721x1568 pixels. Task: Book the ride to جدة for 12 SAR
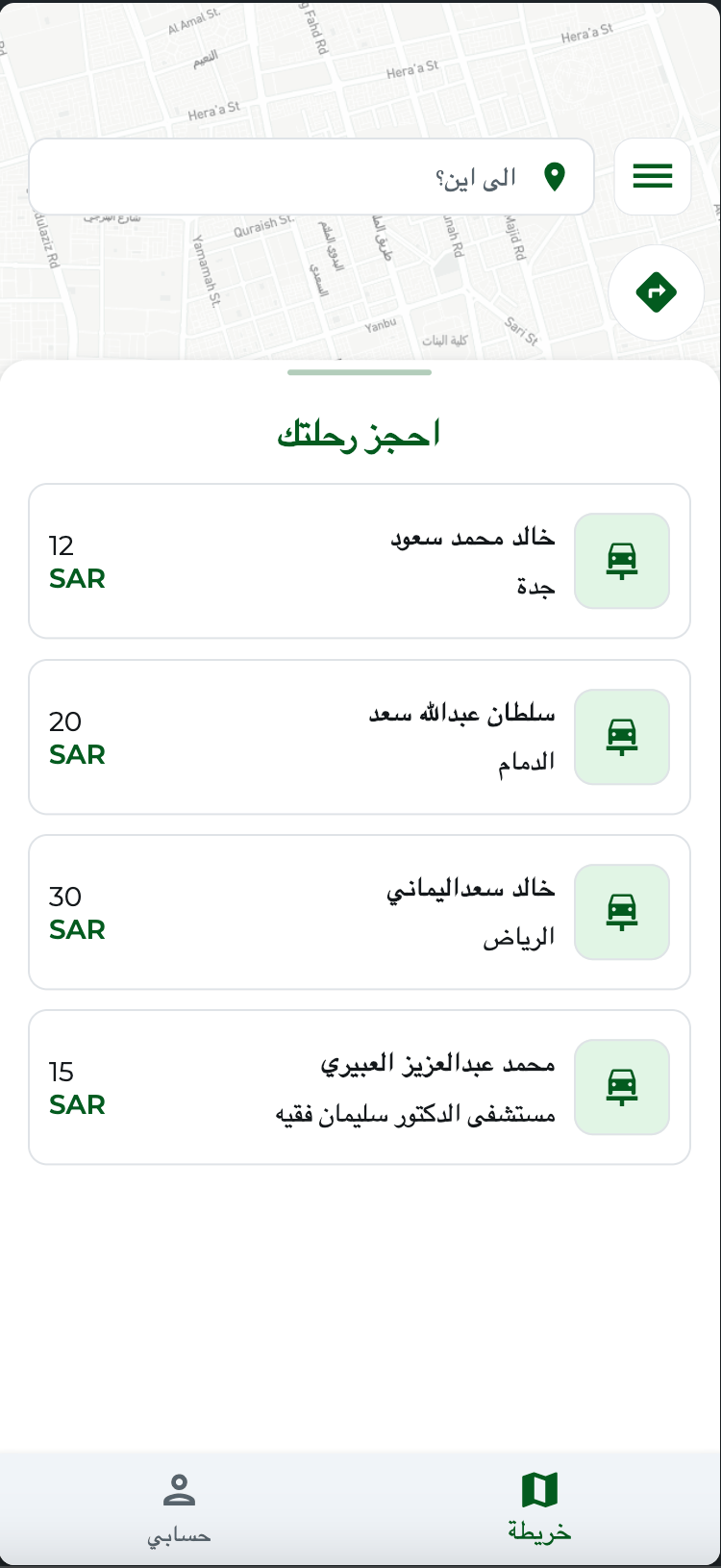point(360,561)
